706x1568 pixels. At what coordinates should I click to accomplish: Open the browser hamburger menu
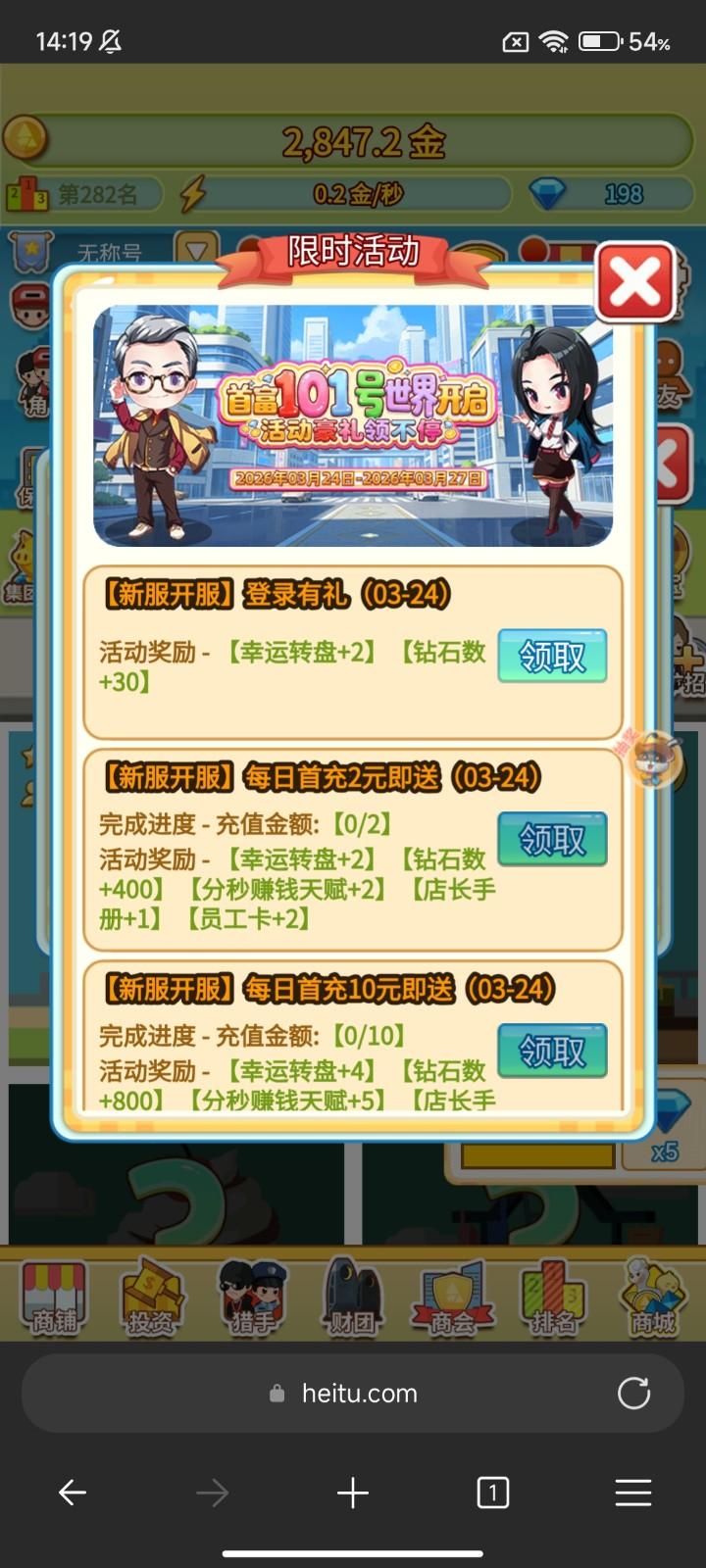pyautogui.click(x=633, y=1493)
